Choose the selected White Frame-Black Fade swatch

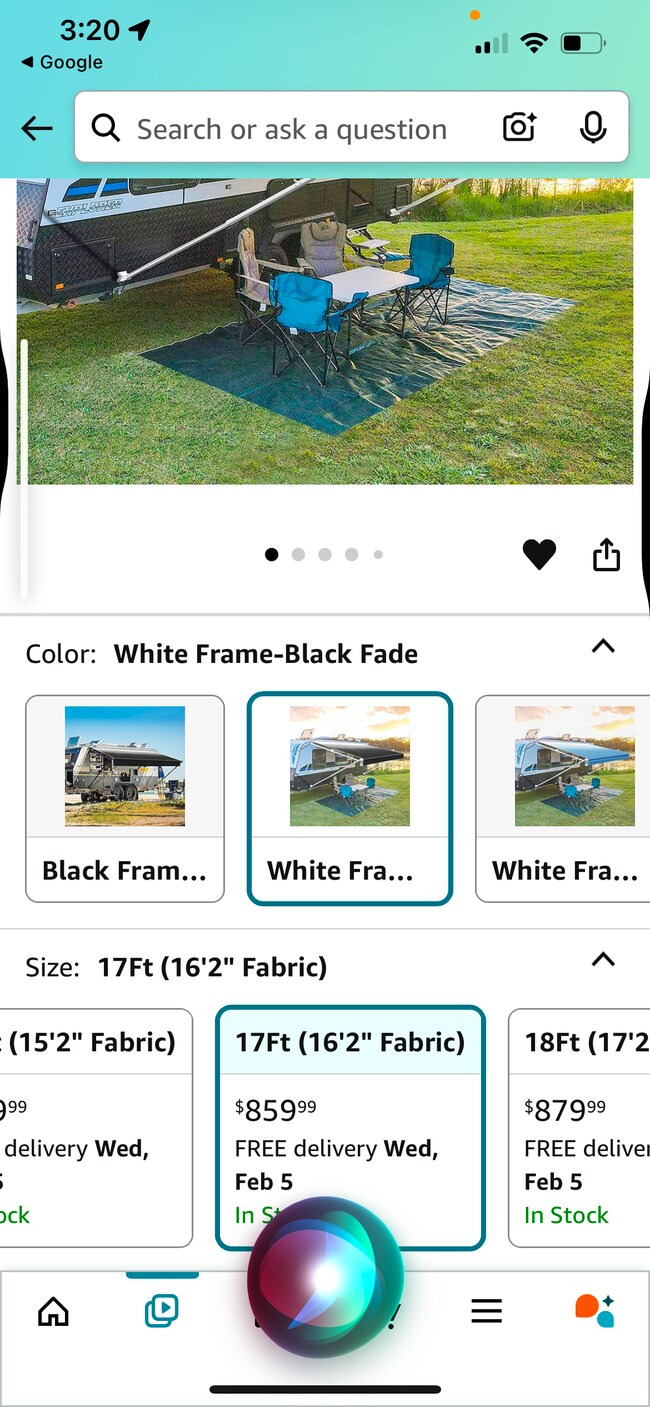pyautogui.click(x=349, y=799)
